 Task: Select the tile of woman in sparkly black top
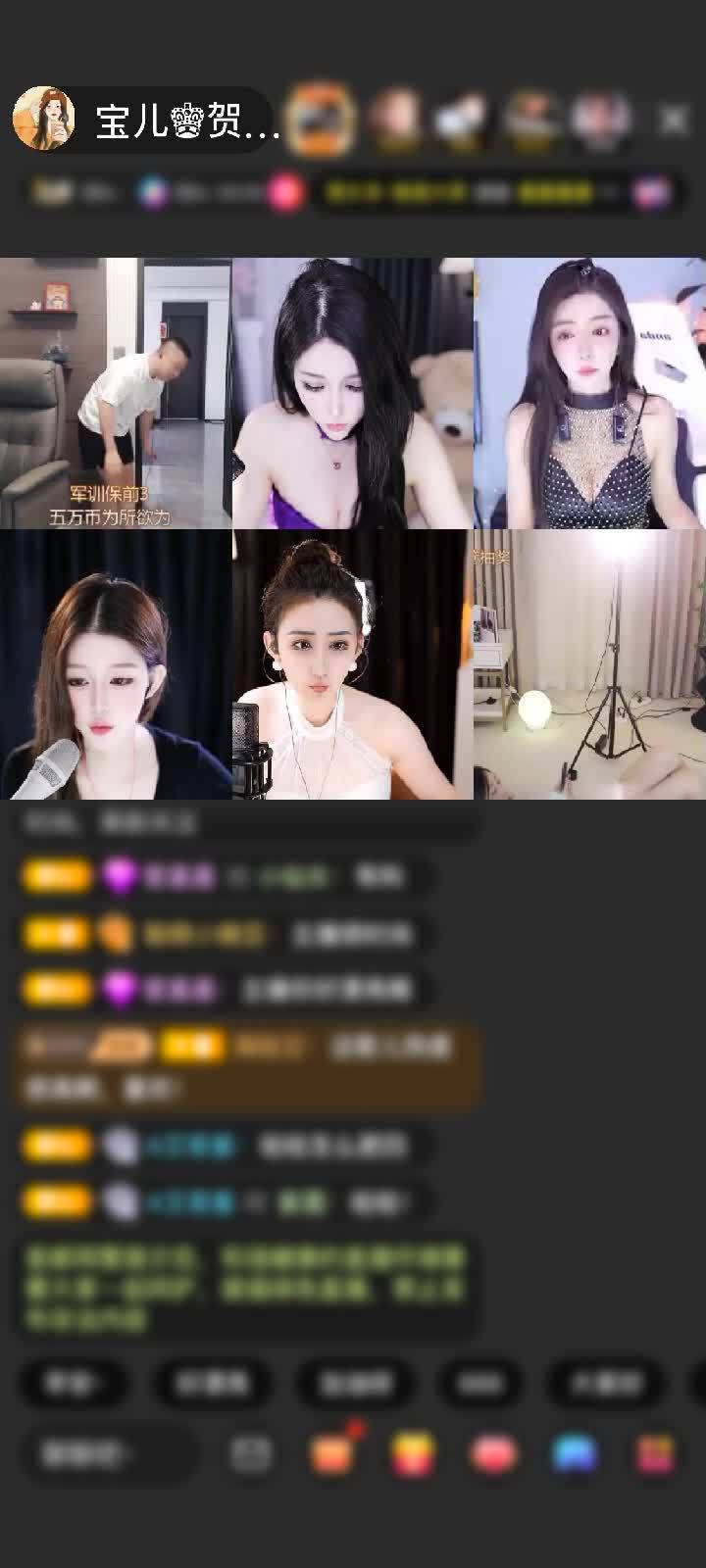pyautogui.click(x=589, y=392)
